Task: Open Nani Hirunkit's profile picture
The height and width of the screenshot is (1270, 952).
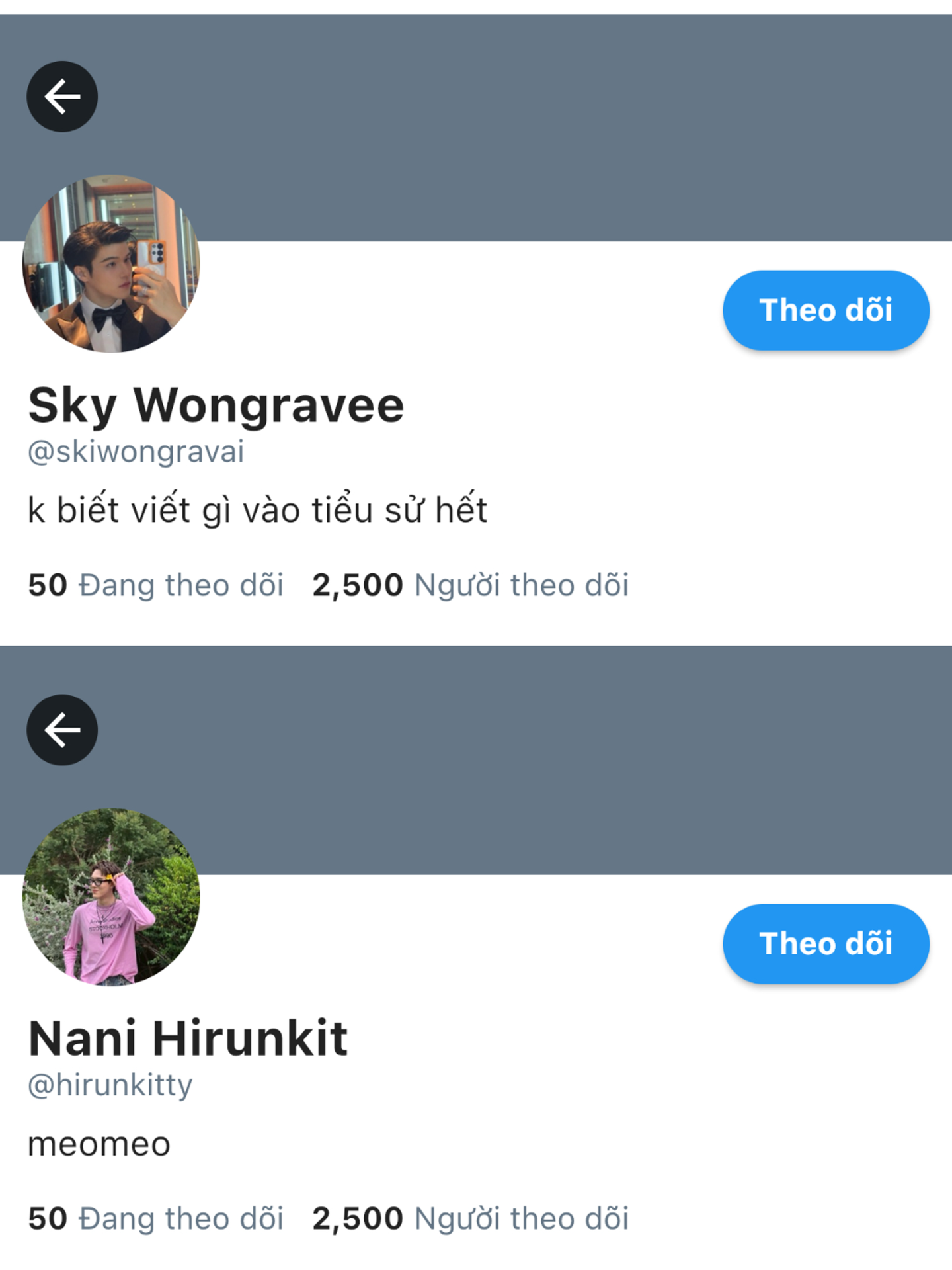Action: (111, 897)
